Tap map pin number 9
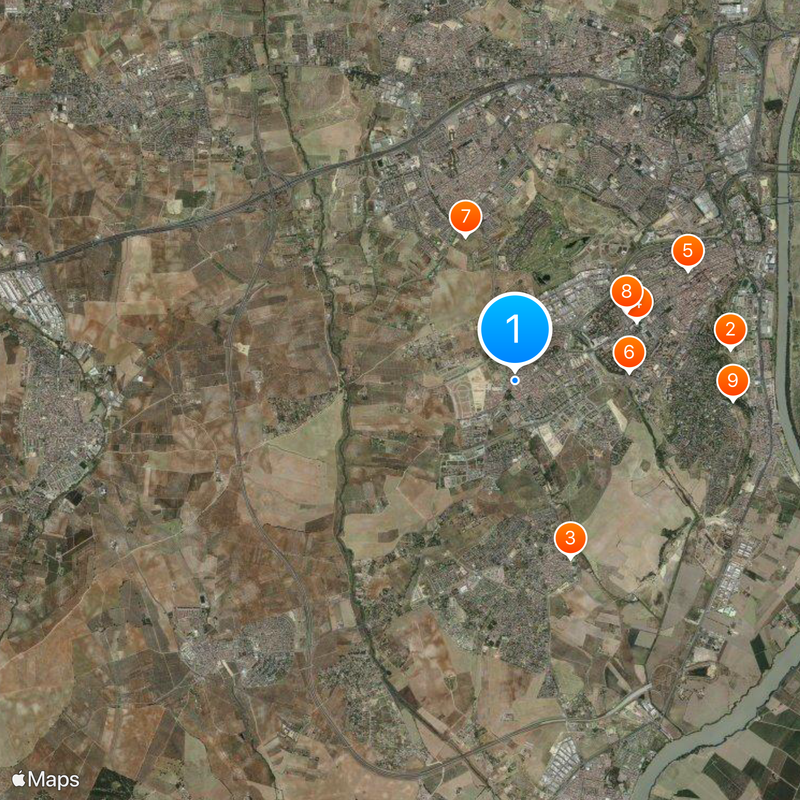The image size is (800, 800). [733, 380]
